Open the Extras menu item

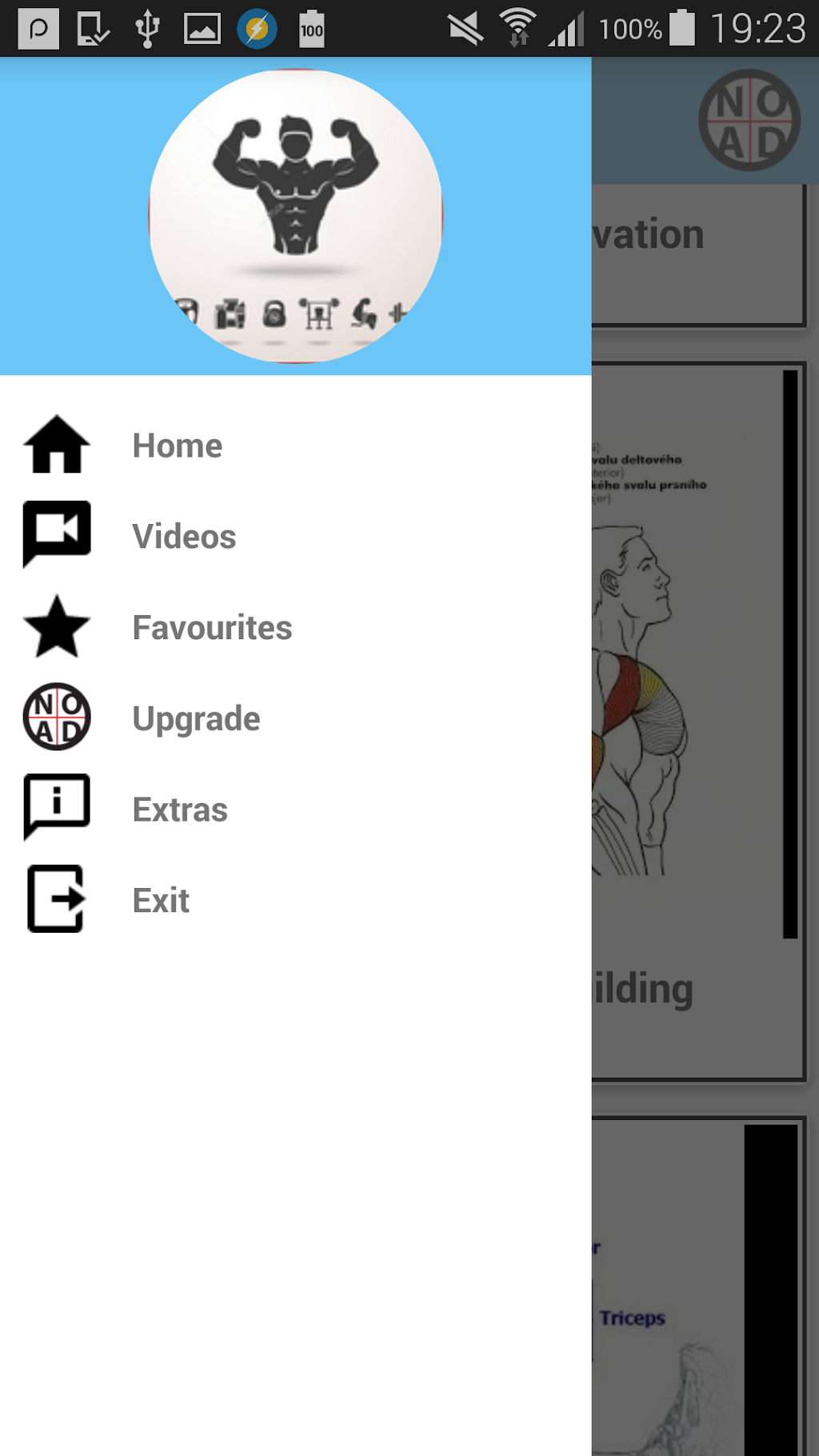[x=179, y=810]
